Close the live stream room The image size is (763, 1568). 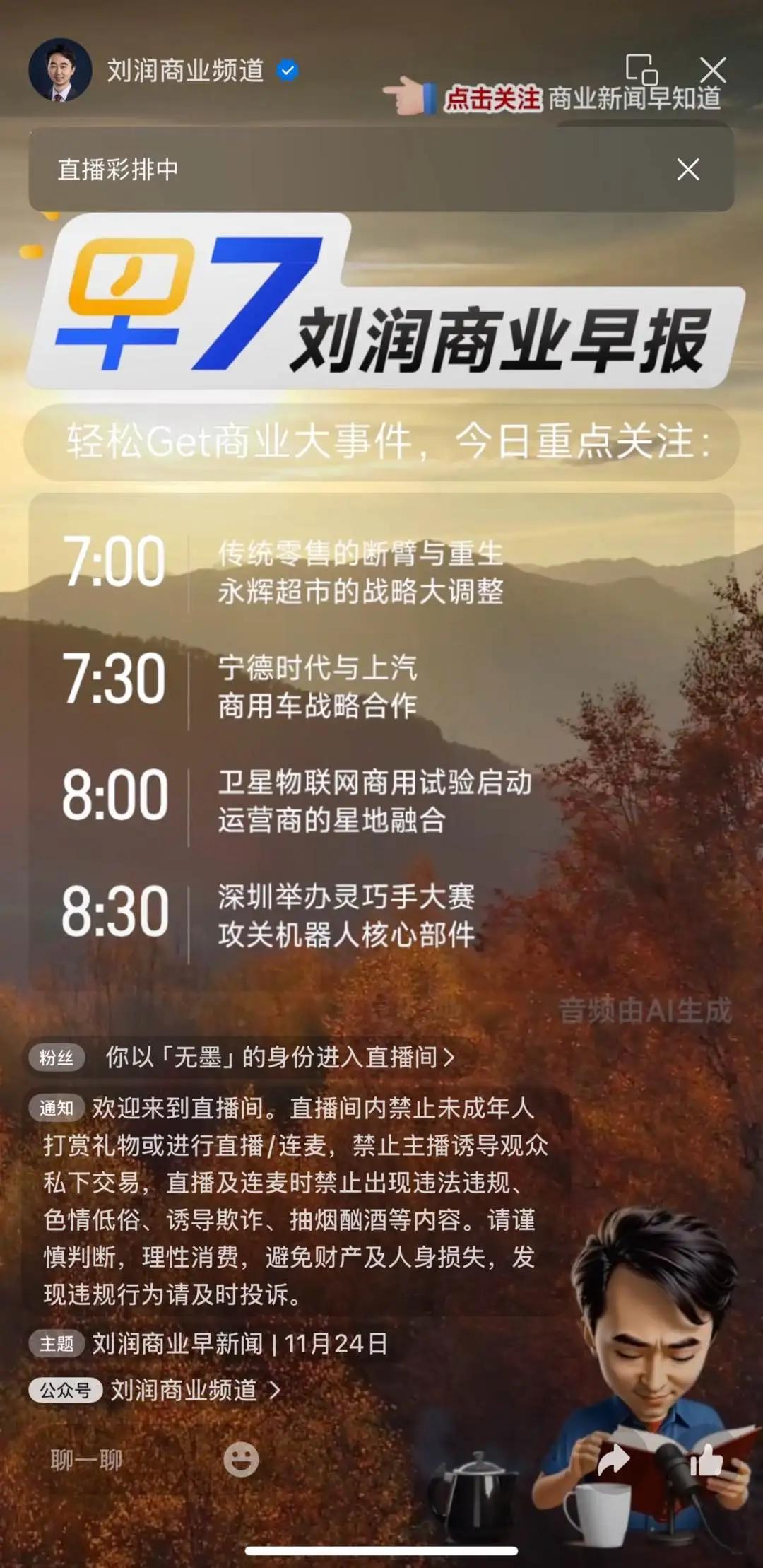click(713, 70)
